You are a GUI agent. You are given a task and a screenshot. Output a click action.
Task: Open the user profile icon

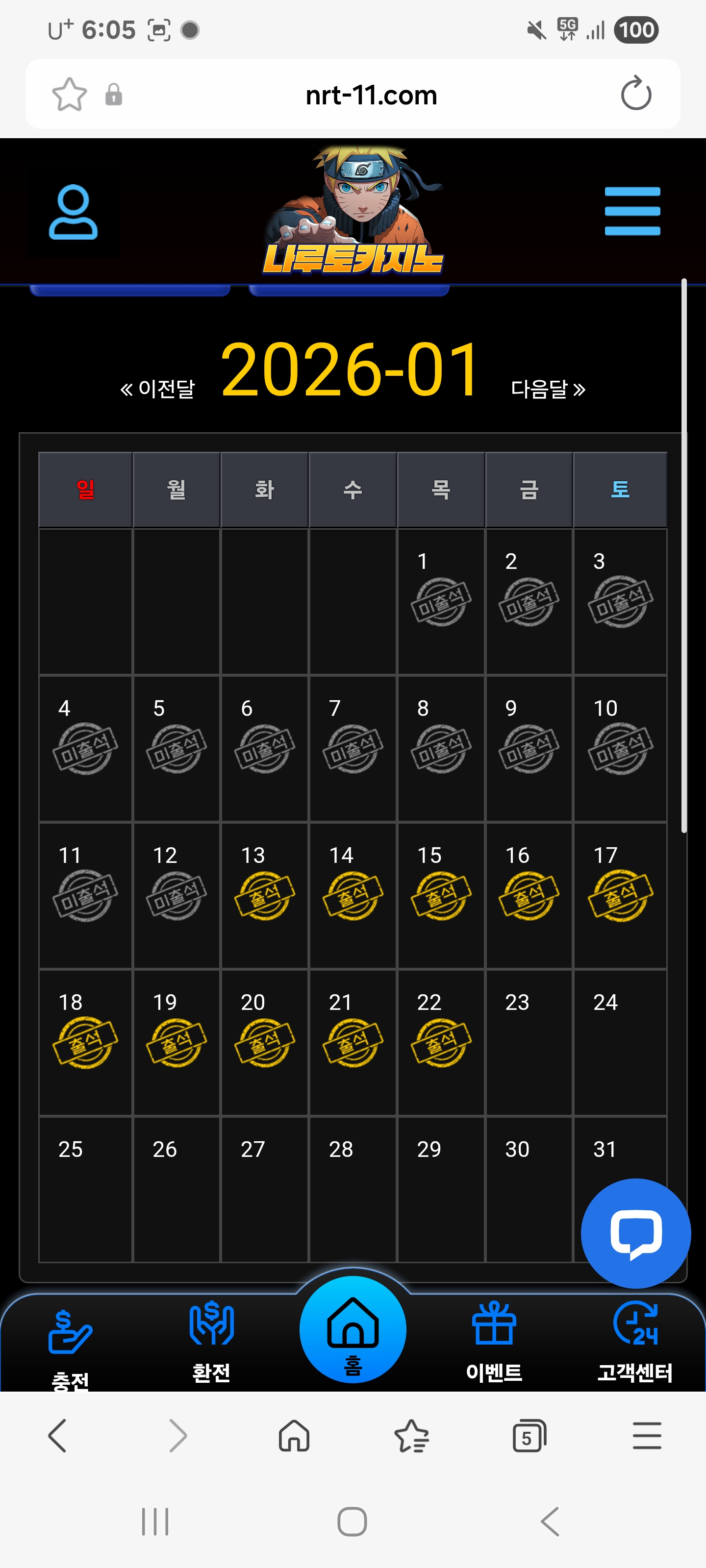coord(73,213)
